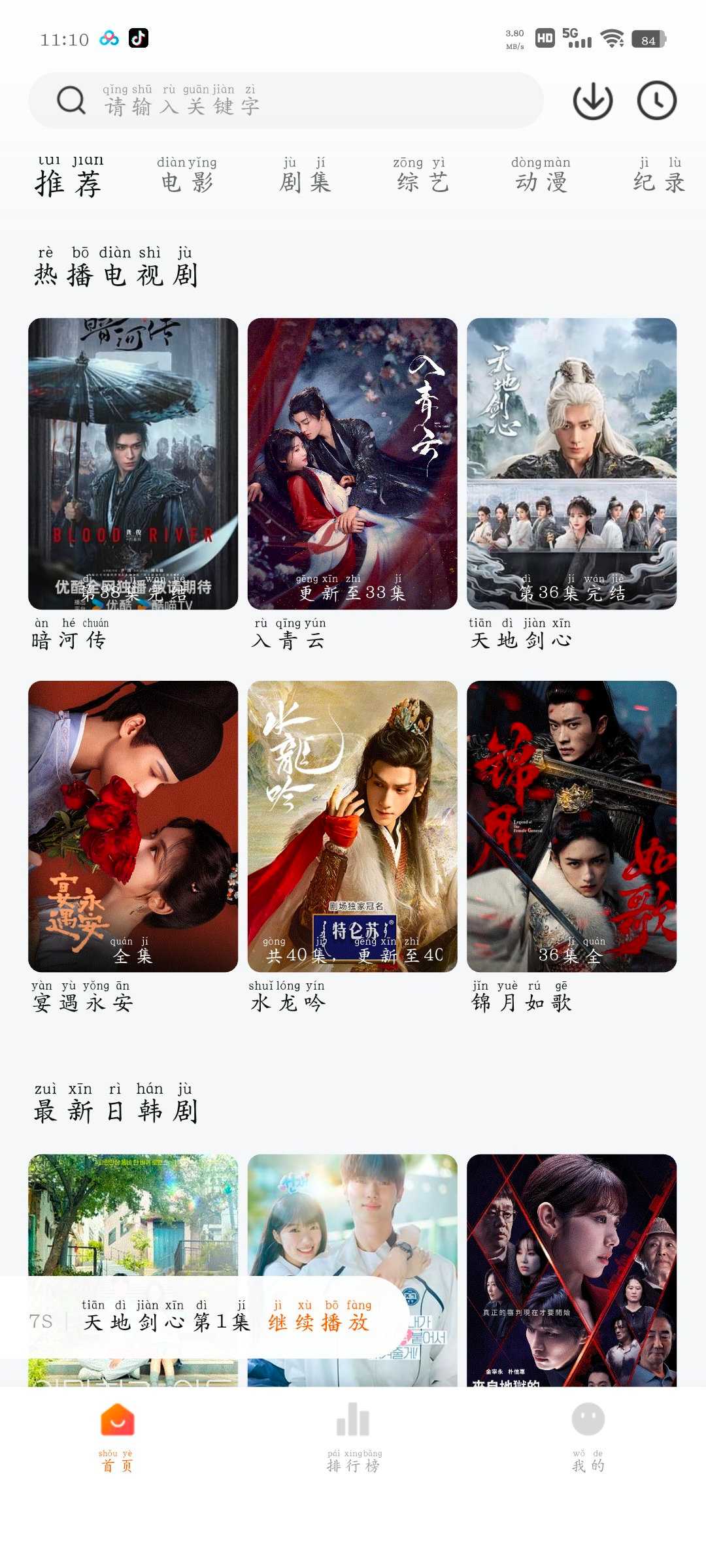Open the drama 水龙吟
The width and height of the screenshot is (706, 1568).
(352, 826)
